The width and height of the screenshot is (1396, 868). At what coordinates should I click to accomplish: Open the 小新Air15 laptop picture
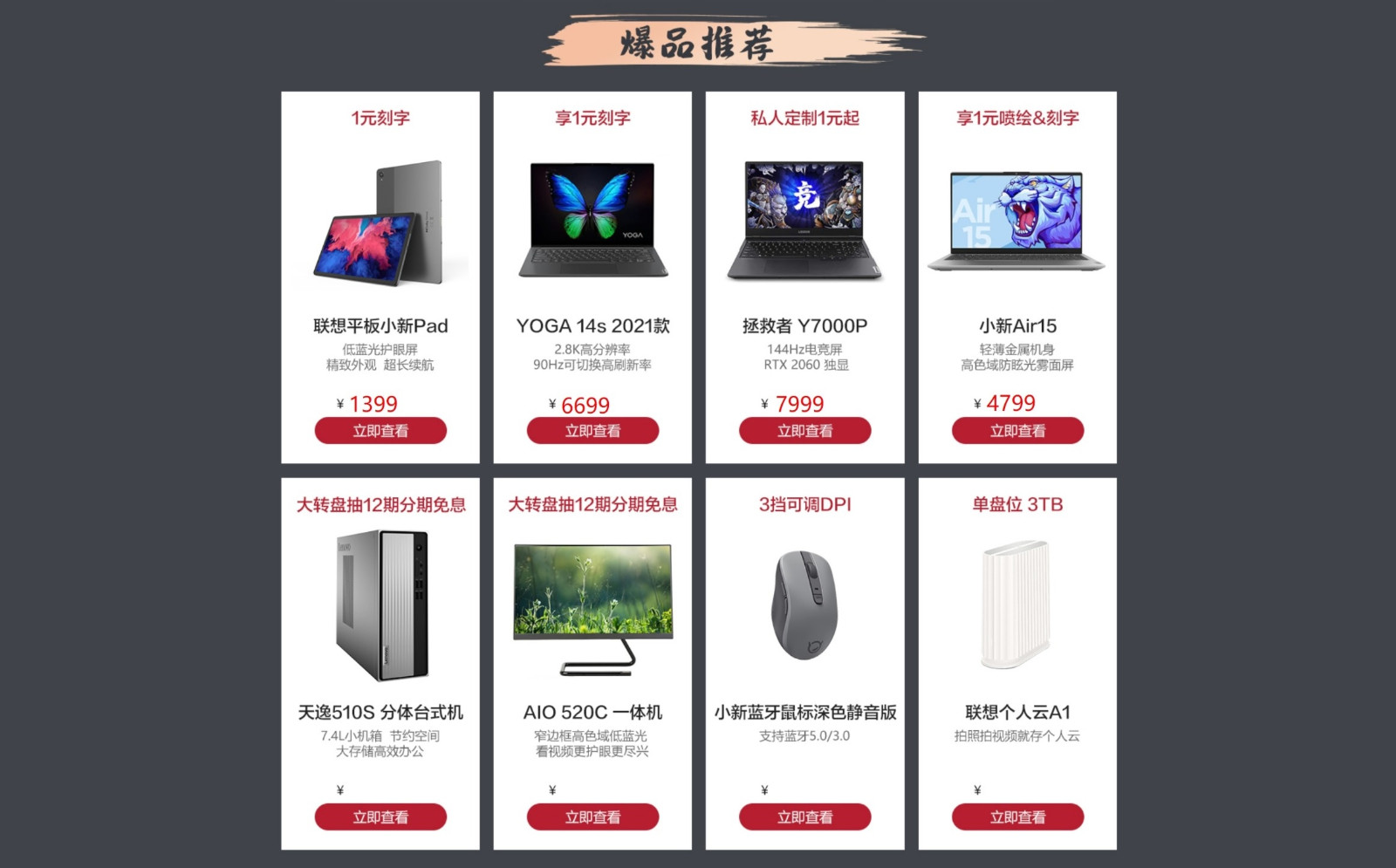1017,221
